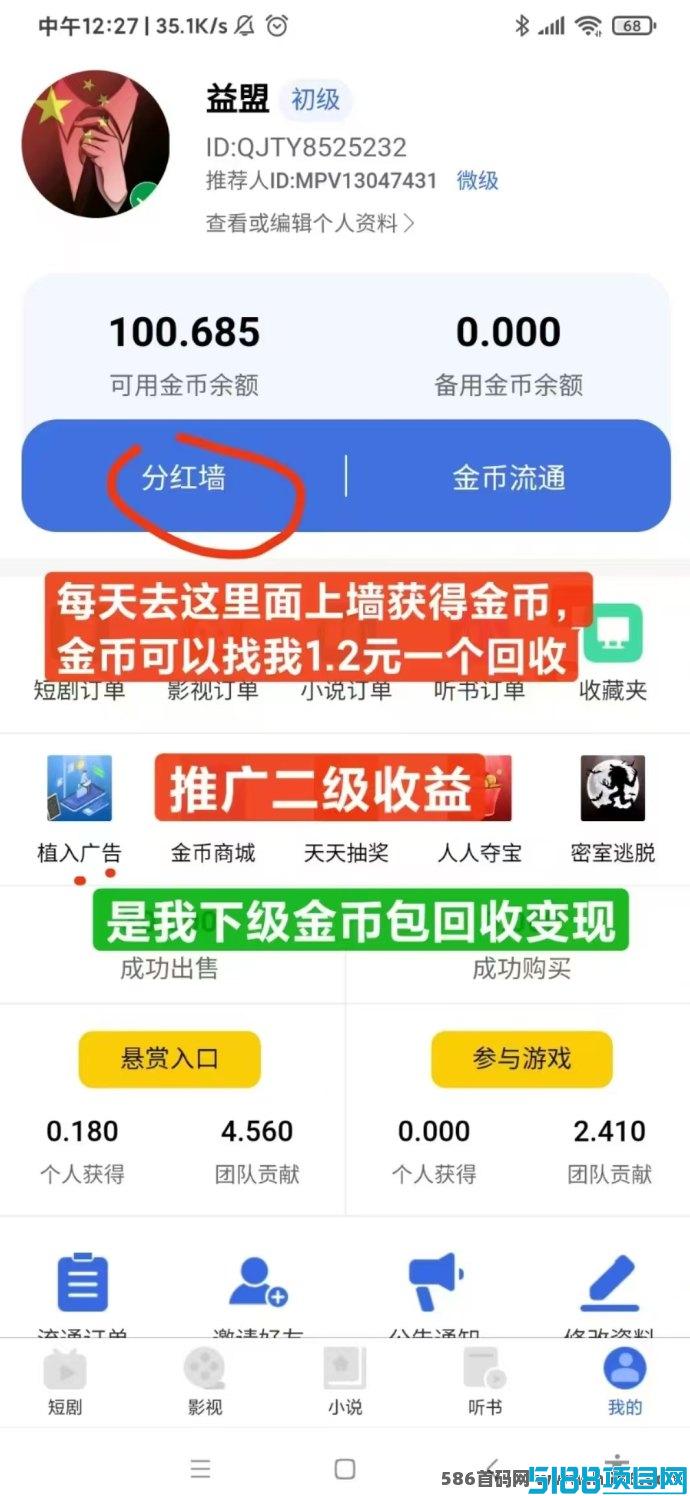The image size is (690, 1496).
Task: Tap the 参与游戏 button
Action: [x=521, y=1059]
